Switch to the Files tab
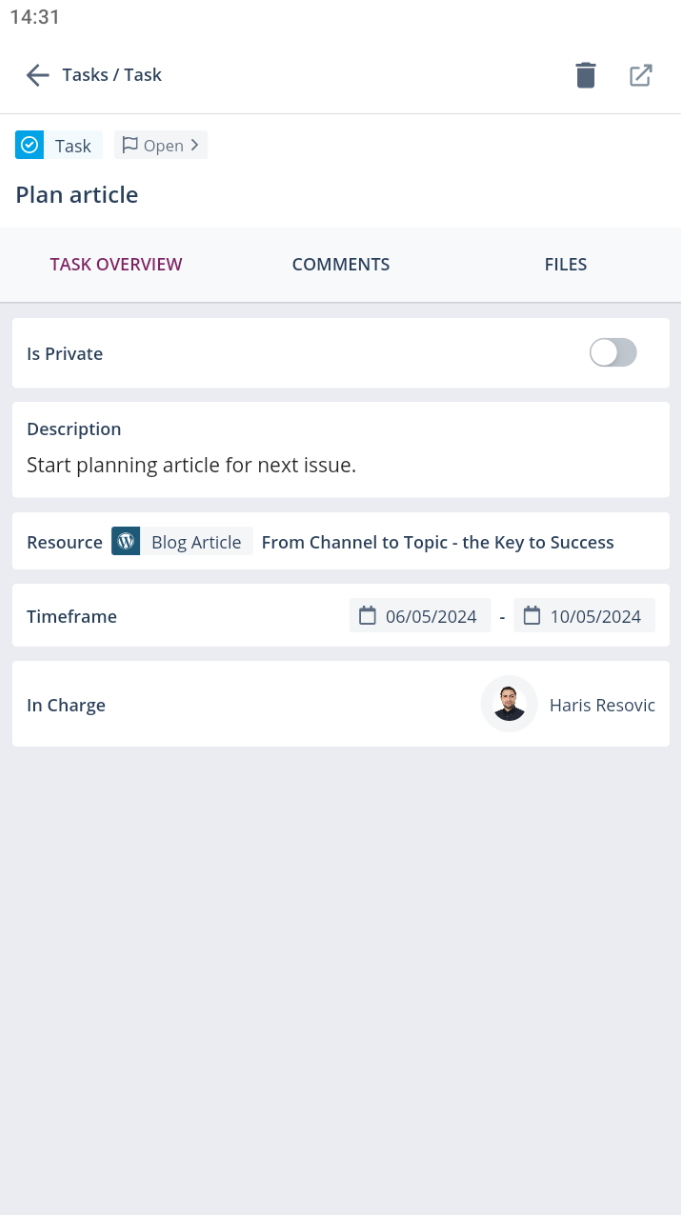This screenshot has width=681, height=1215. 565,265
